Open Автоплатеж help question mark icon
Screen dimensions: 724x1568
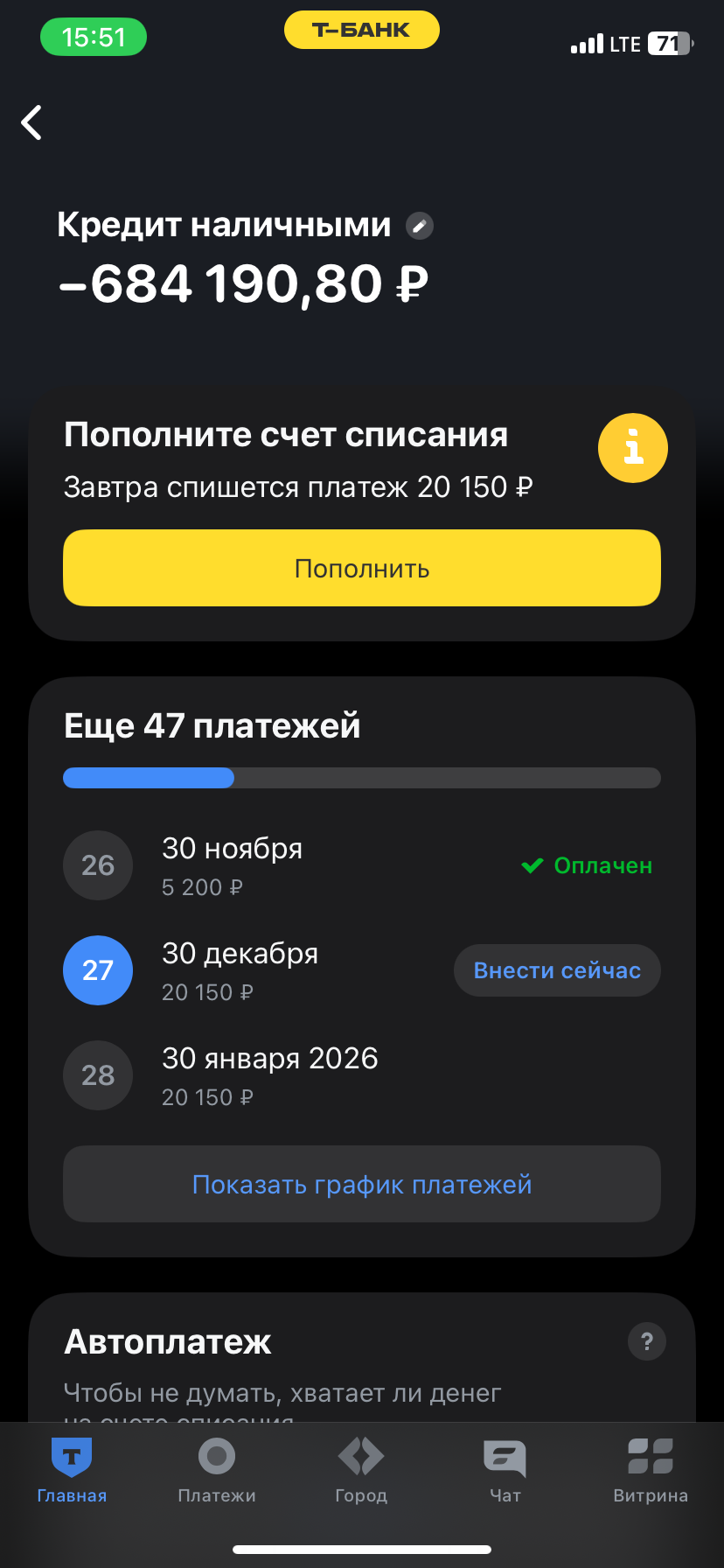point(647,1341)
